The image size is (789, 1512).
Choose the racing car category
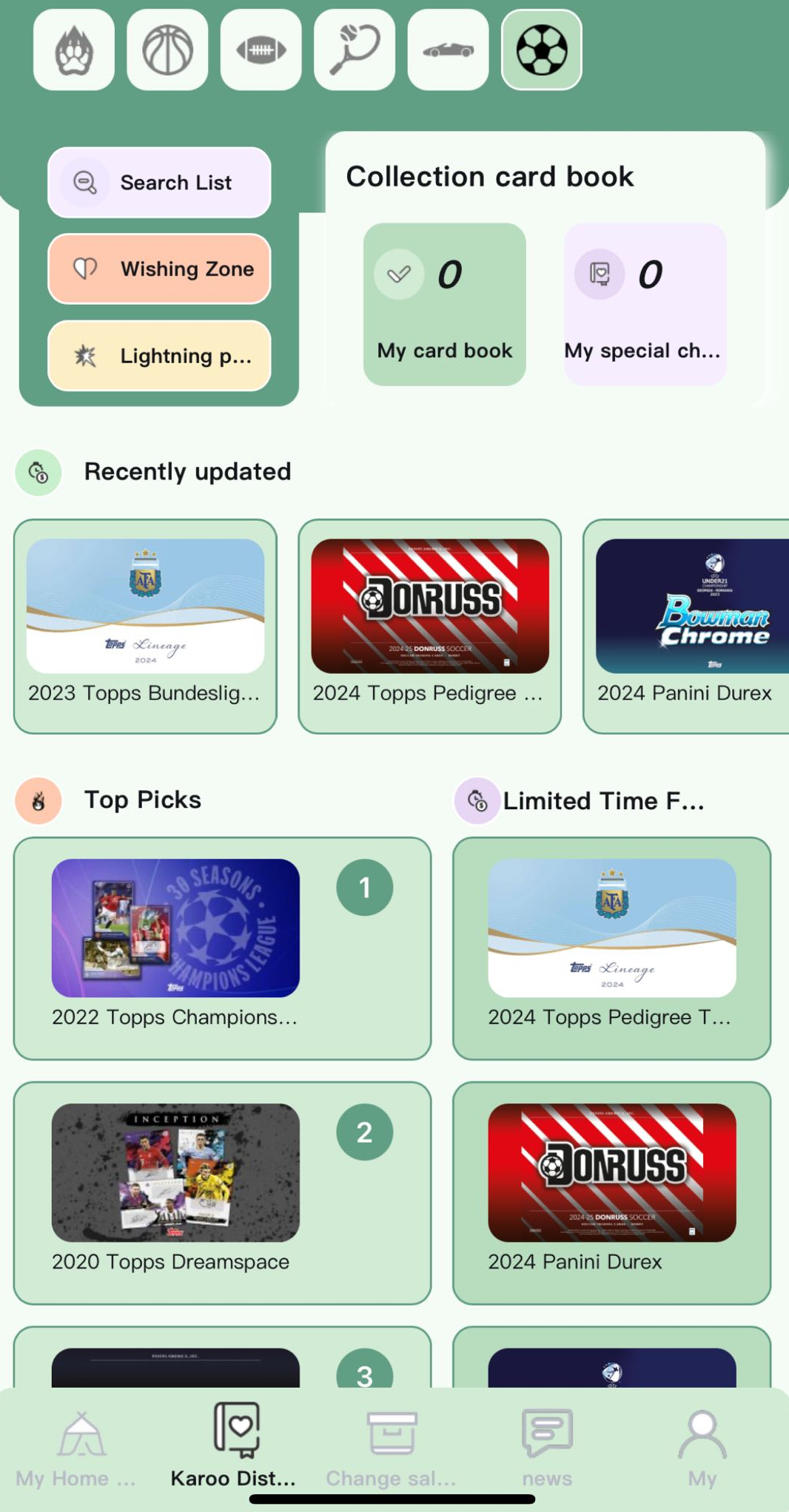pyautogui.click(x=448, y=50)
